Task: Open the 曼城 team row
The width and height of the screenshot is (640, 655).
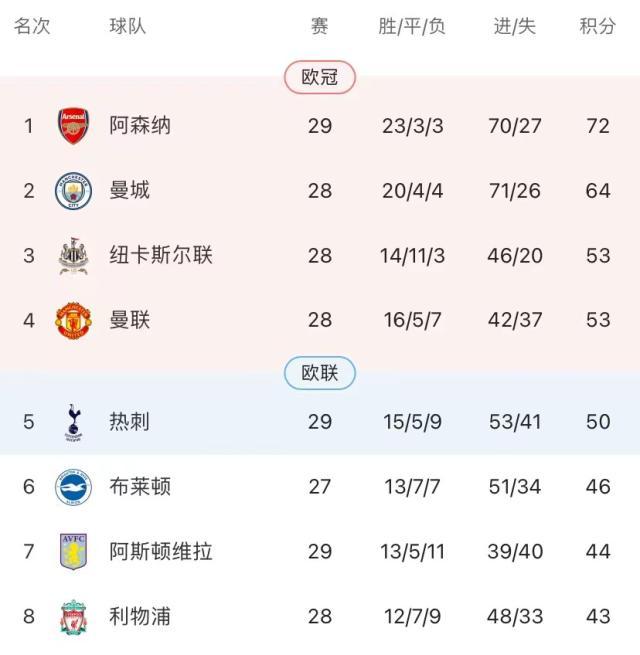Action: tap(130, 190)
